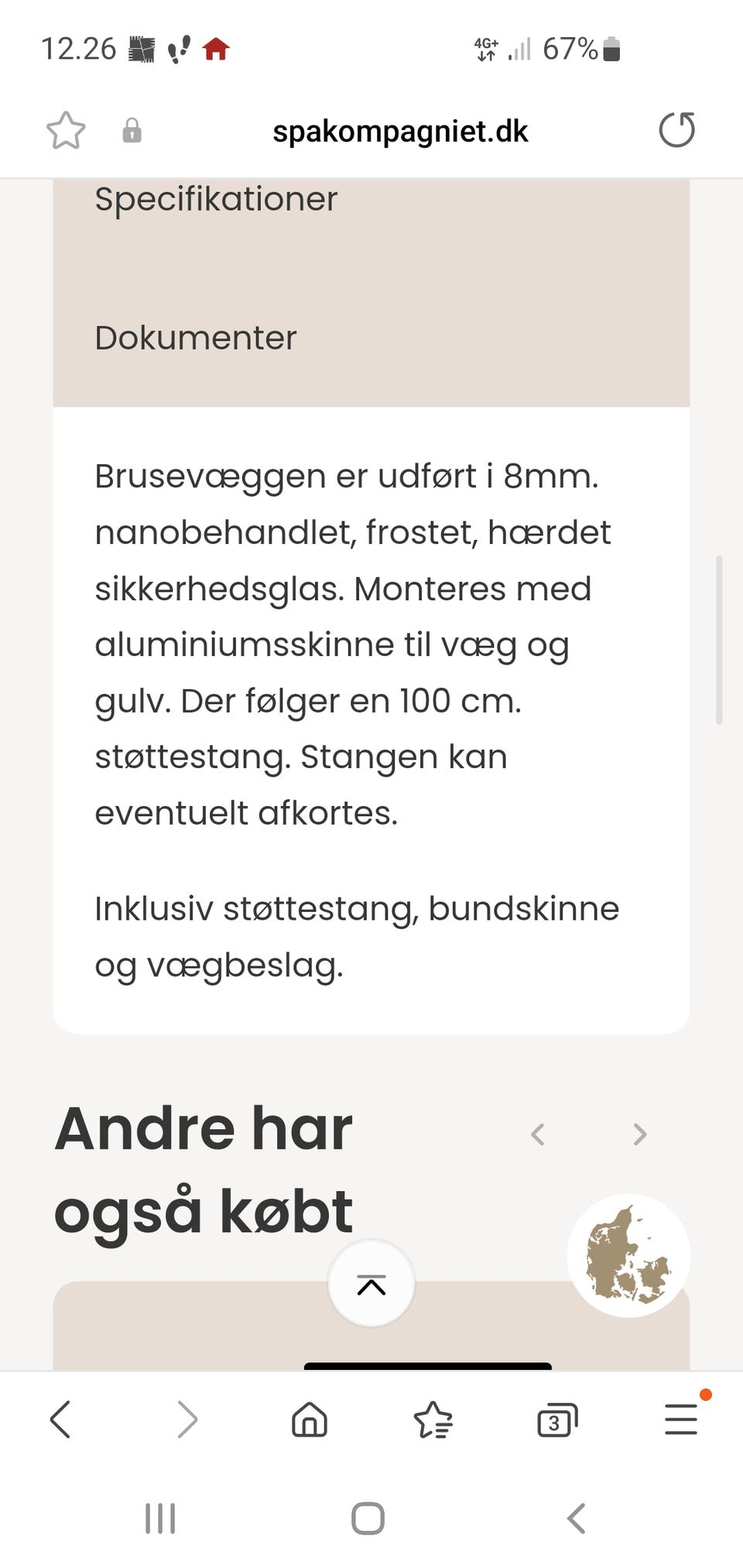This screenshot has width=743, height=1568.
Task: Open the tab switcher showing 3 tabs
Action: click(556, 1419)
